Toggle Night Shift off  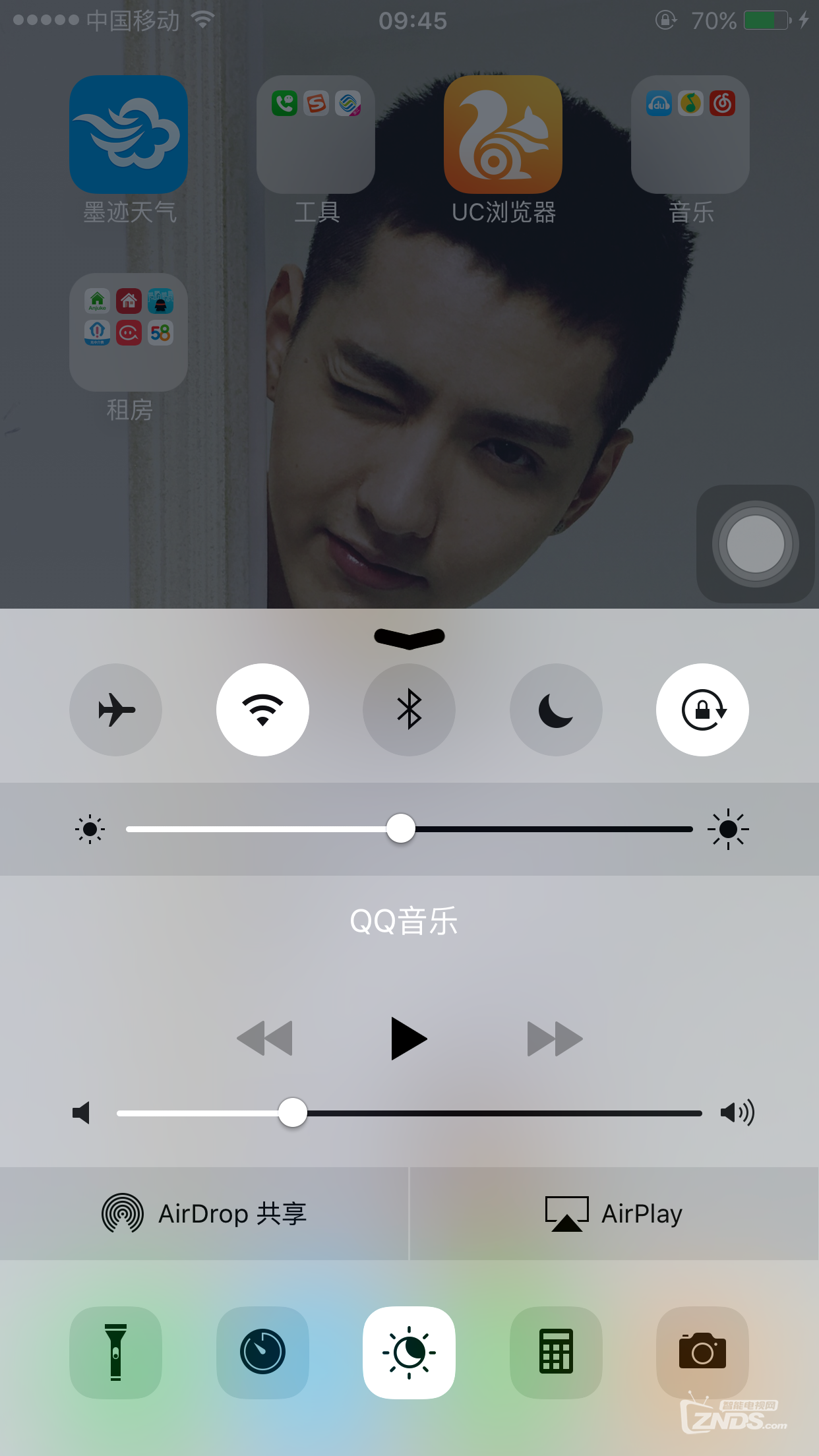click(x=409, y=1352)
